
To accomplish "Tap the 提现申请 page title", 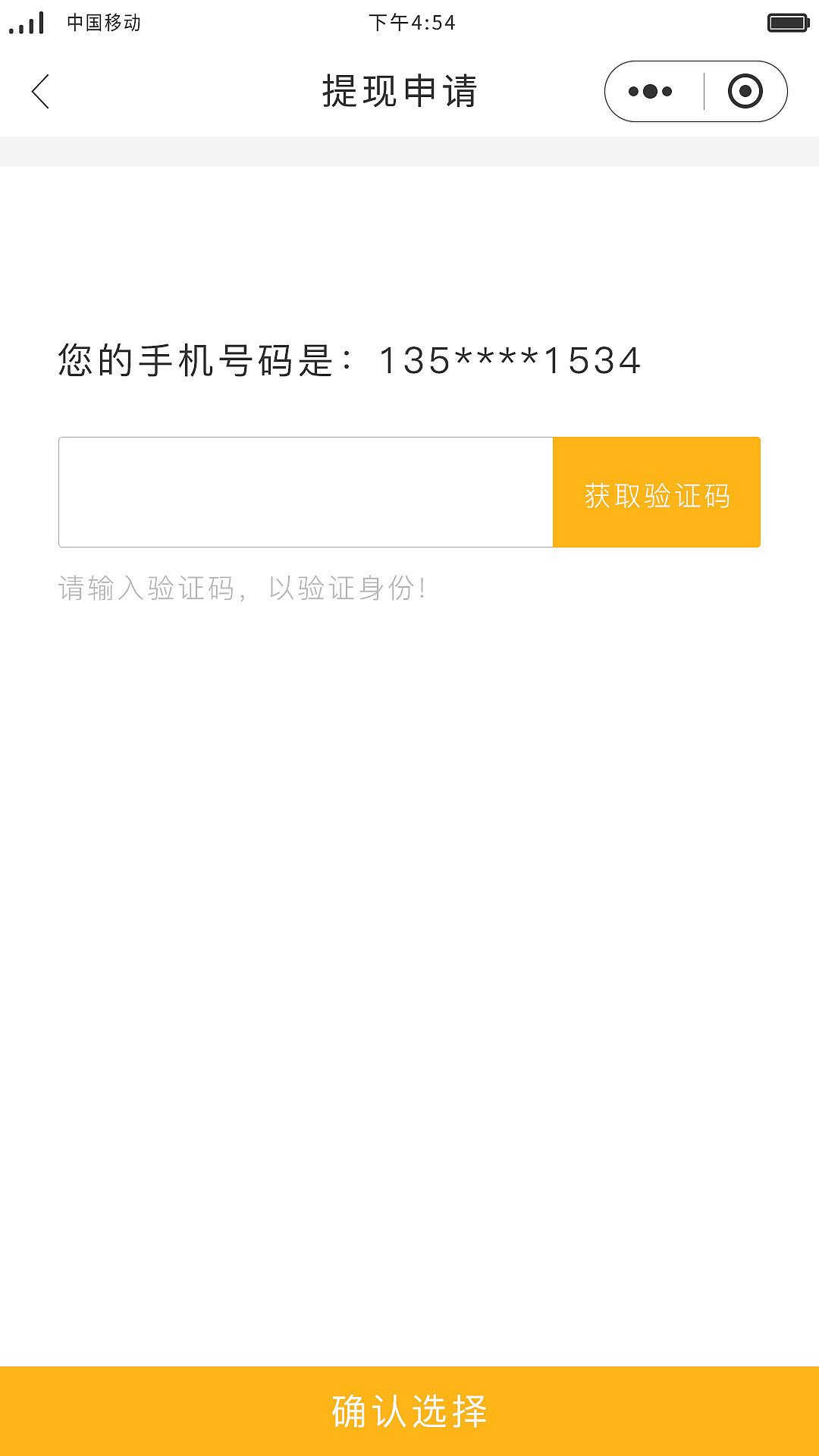I will click(400, 91).
